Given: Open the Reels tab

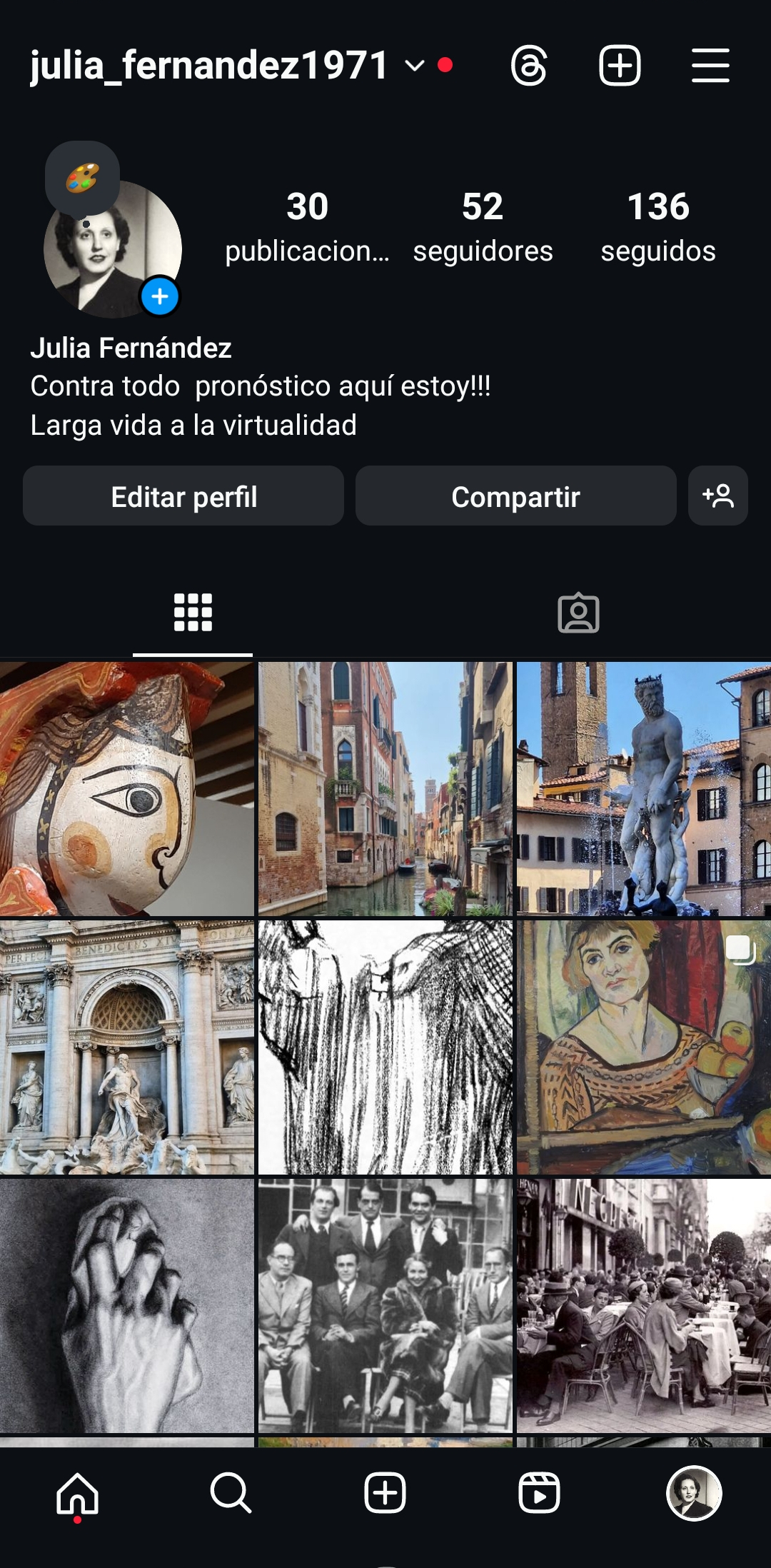Looking at the screenshot, I should 539,1493.
